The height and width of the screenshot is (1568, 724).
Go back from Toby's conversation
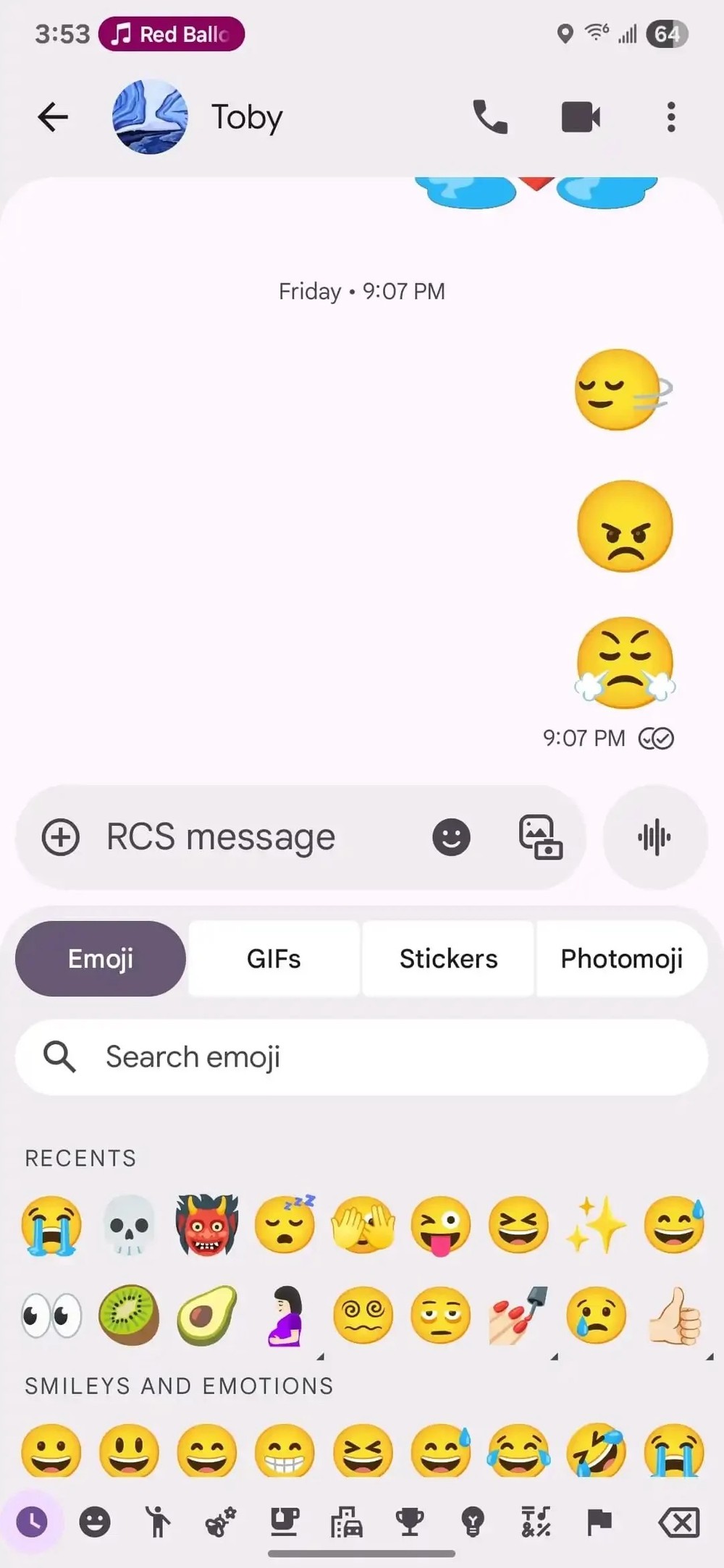52,117
